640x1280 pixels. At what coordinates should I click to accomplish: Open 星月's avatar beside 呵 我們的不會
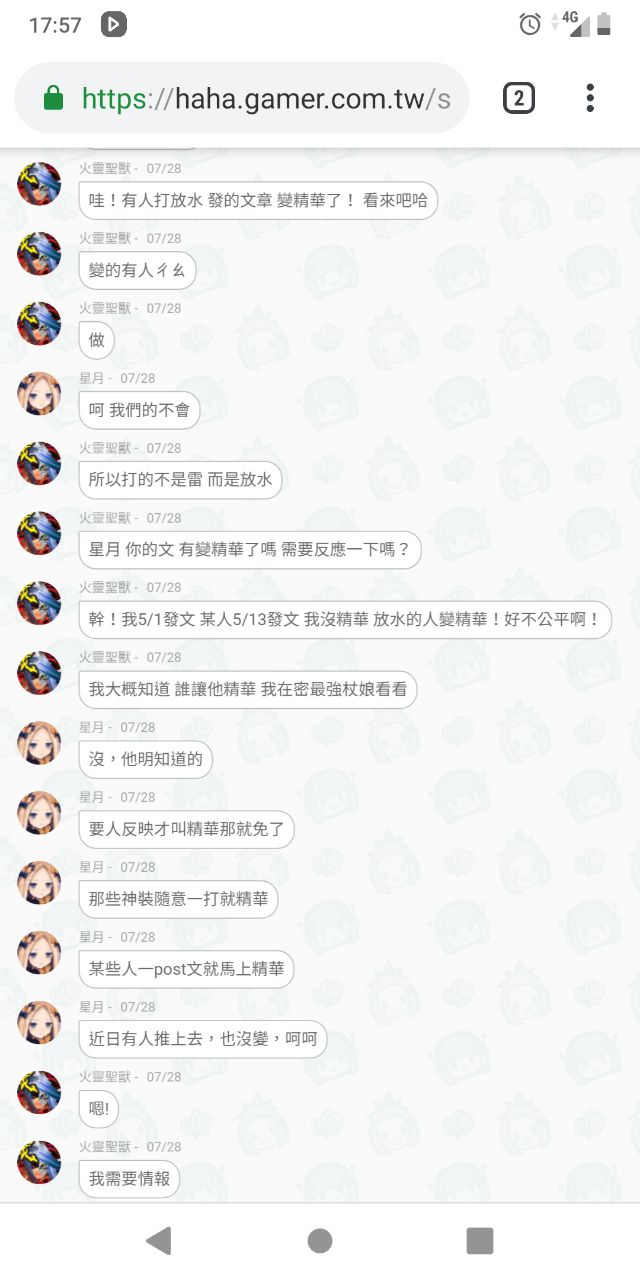point(39,394)
